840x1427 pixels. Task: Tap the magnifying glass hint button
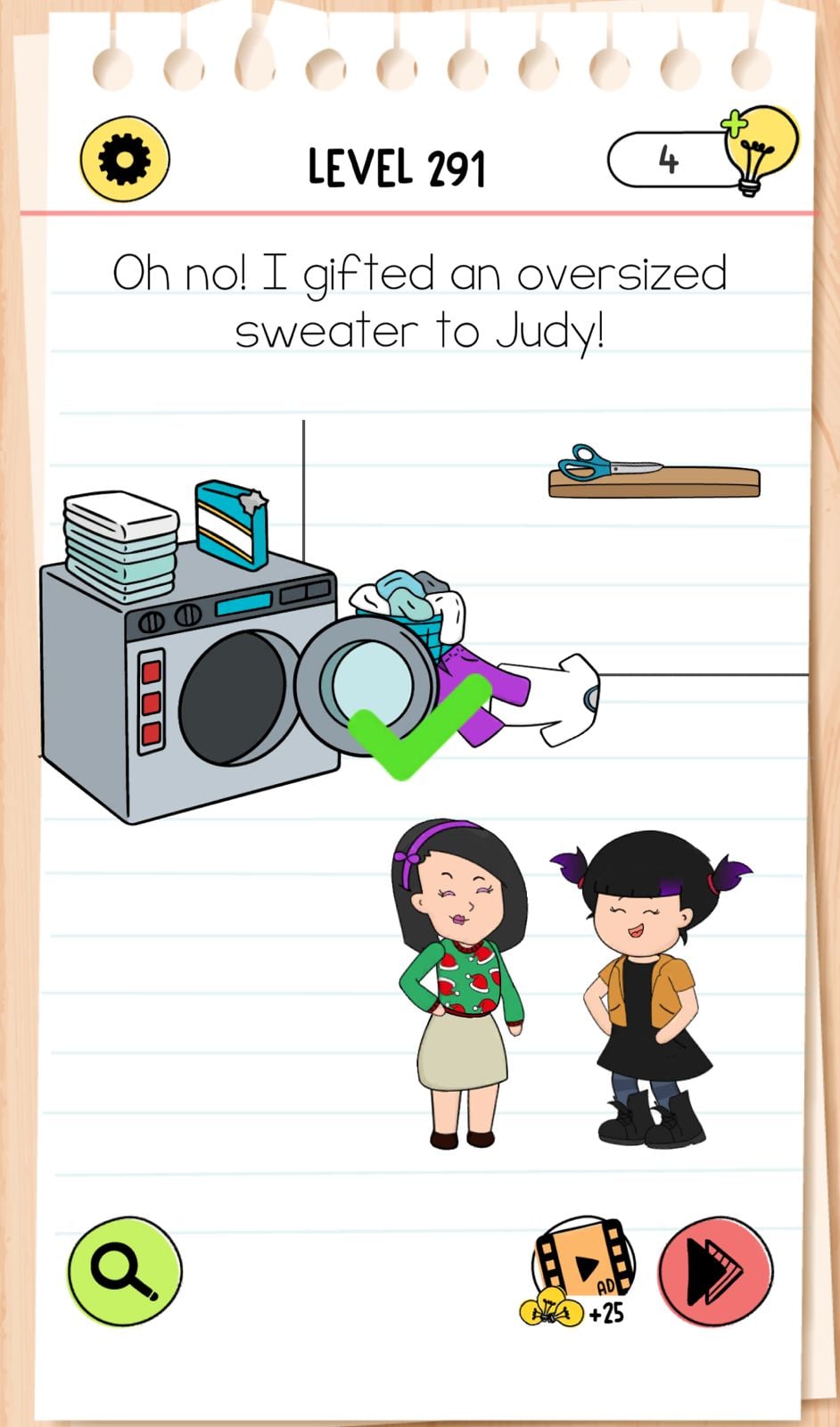tap(125, 1270)
